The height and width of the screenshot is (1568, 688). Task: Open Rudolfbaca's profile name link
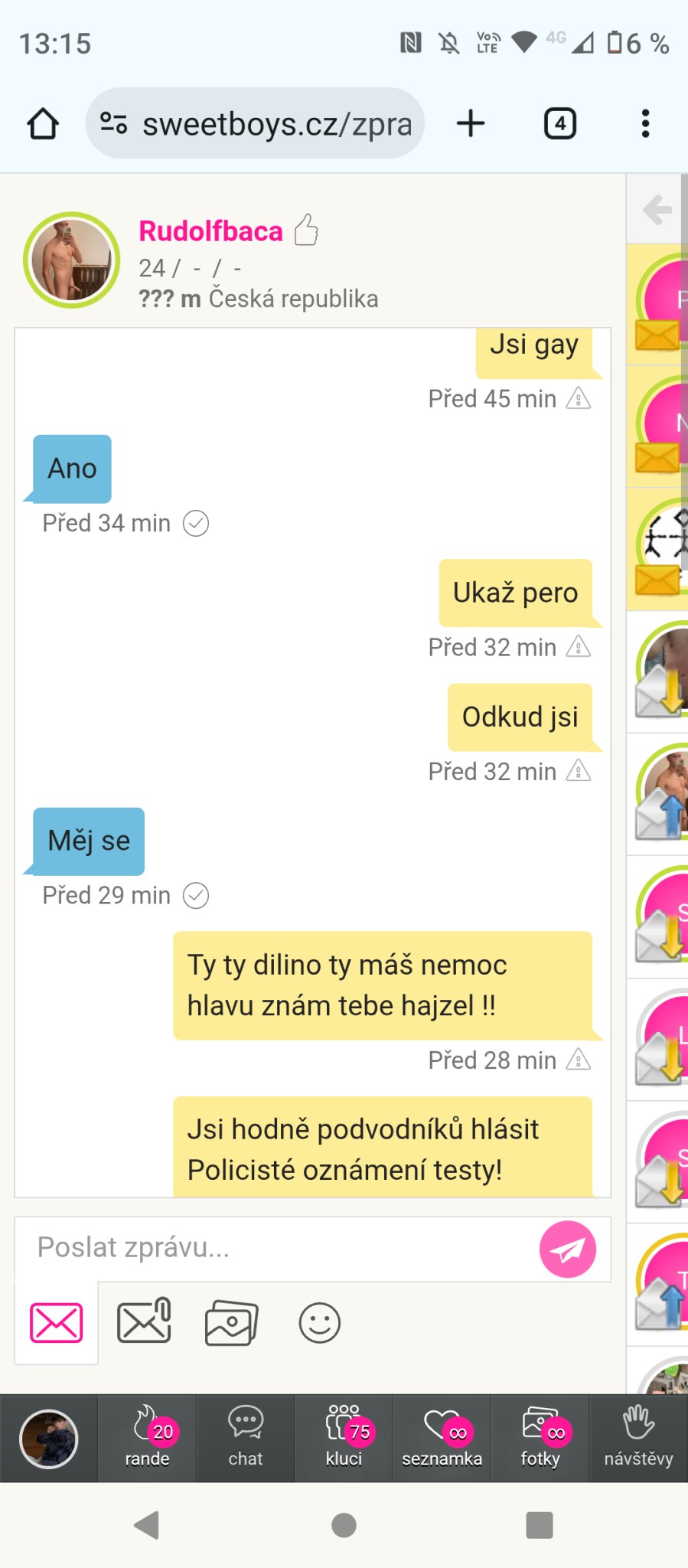coord(210,231)
